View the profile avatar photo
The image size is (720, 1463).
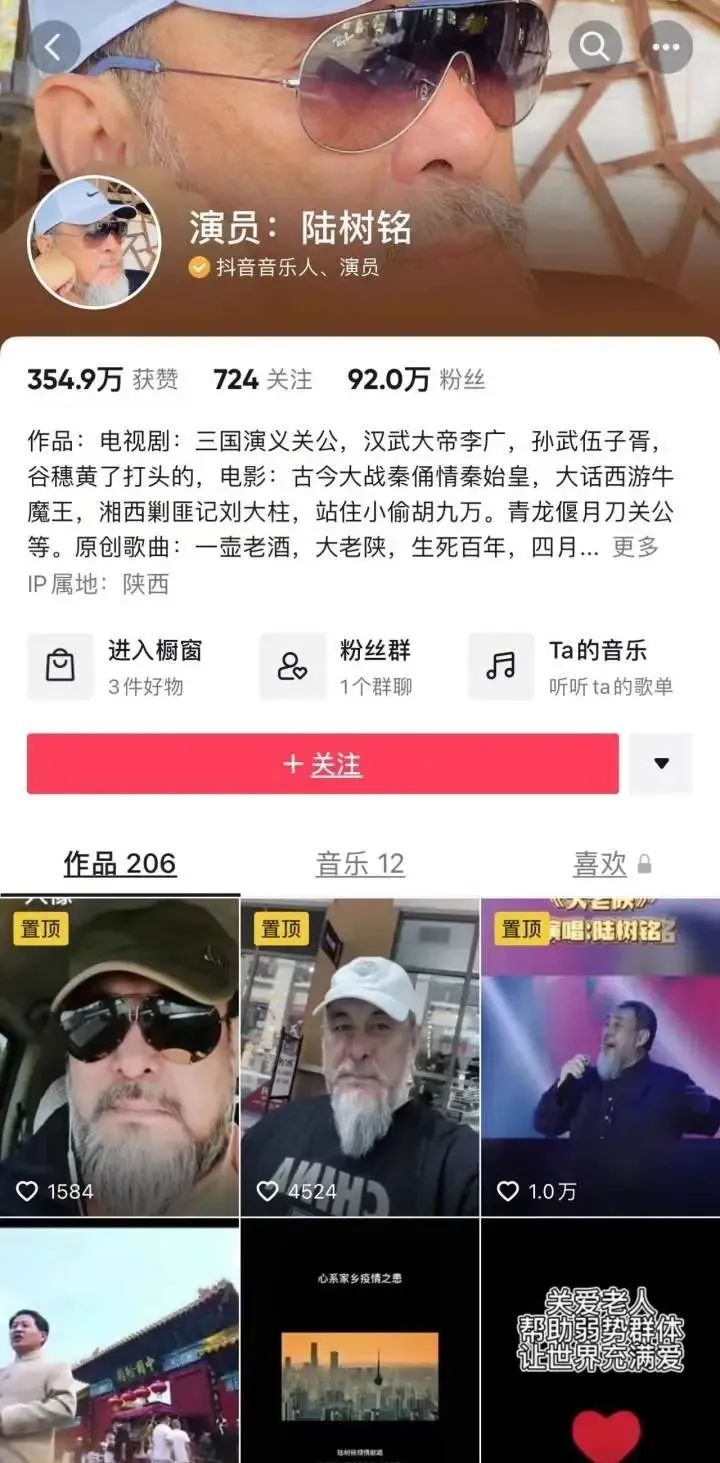coord(94,242)
